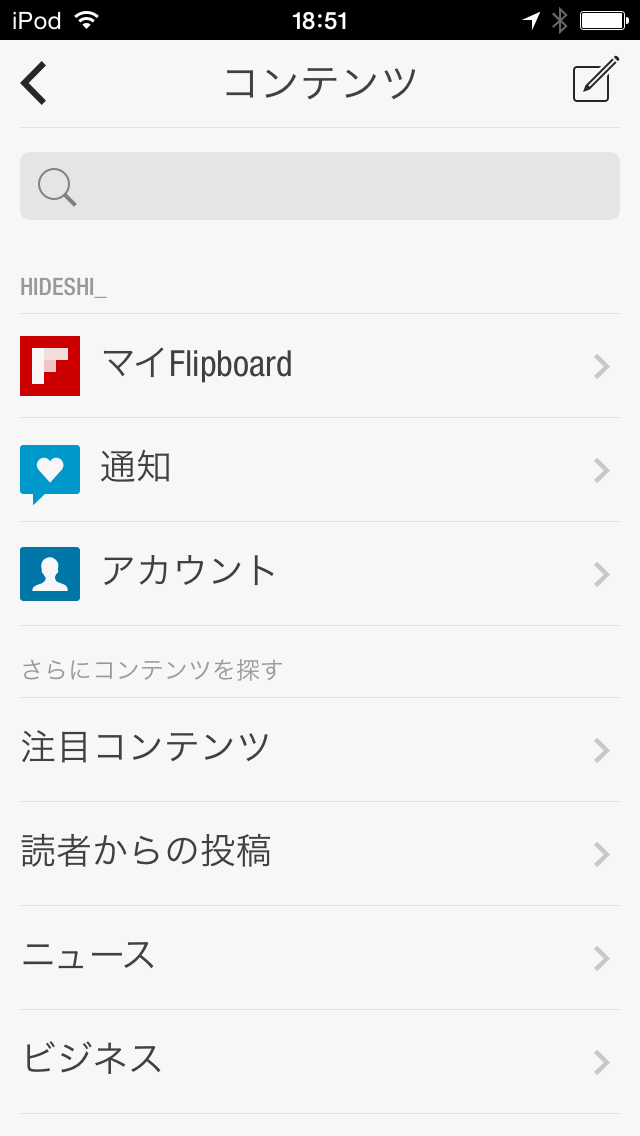Tap the search field
Screen dimensions: 640x1136
tap(320, 186)
